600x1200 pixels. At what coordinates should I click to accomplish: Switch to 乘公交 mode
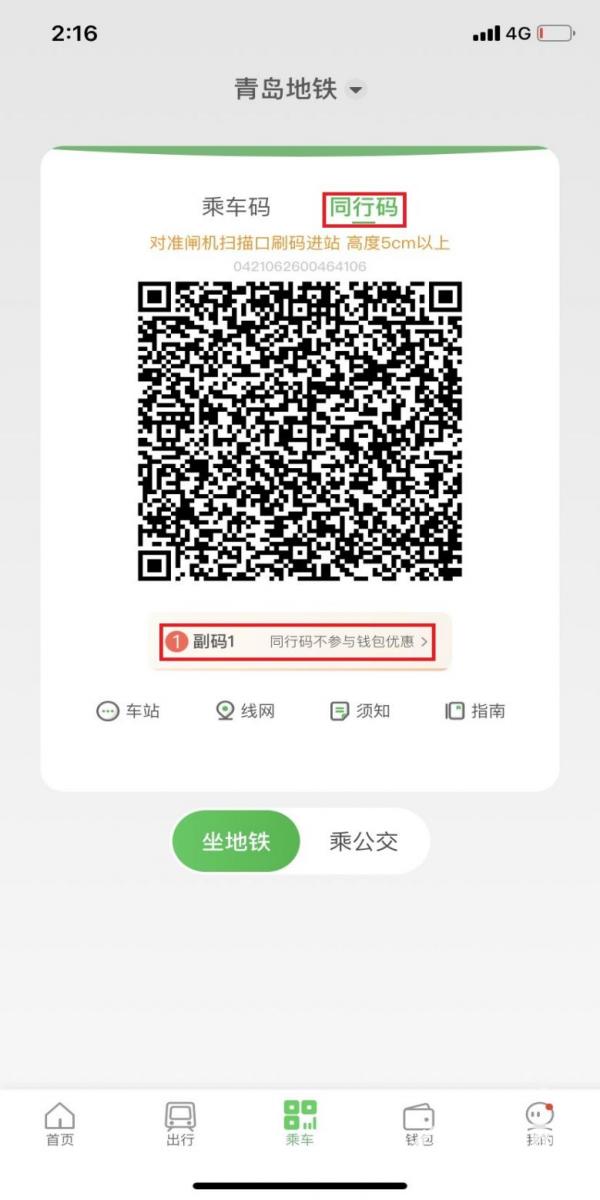(x=364, y=841)
